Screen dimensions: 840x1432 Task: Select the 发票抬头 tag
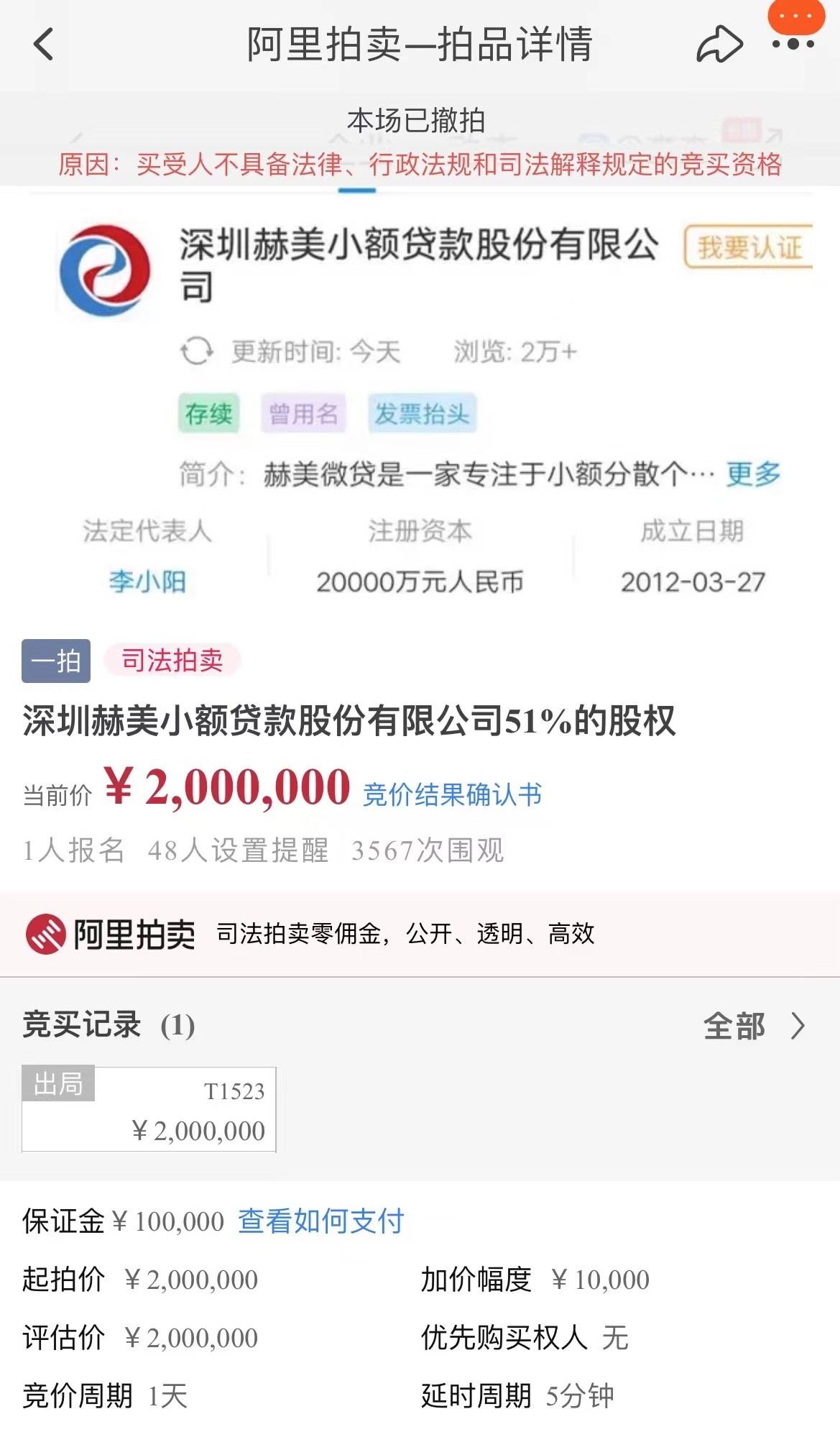421,412
